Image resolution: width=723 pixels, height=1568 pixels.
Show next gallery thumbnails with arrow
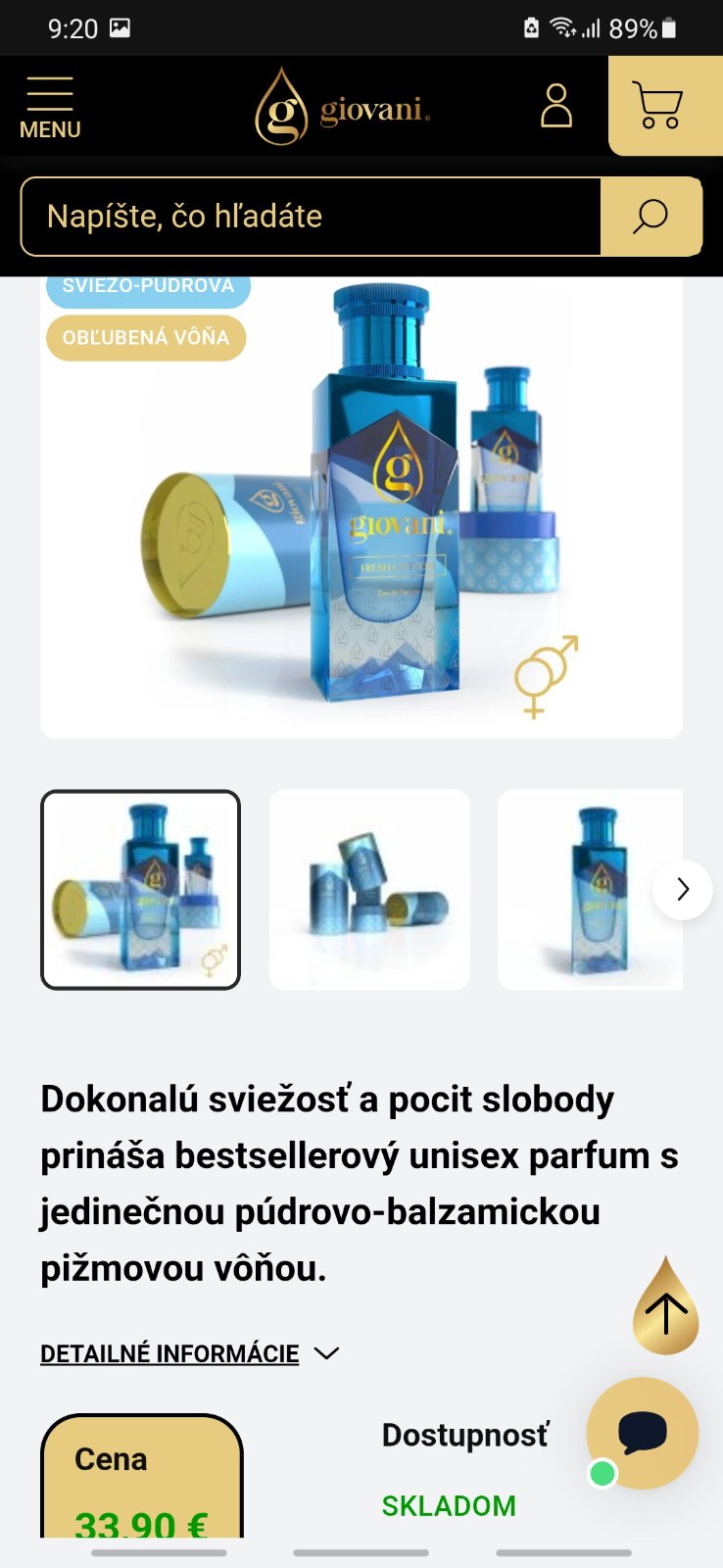click(683, 889)
